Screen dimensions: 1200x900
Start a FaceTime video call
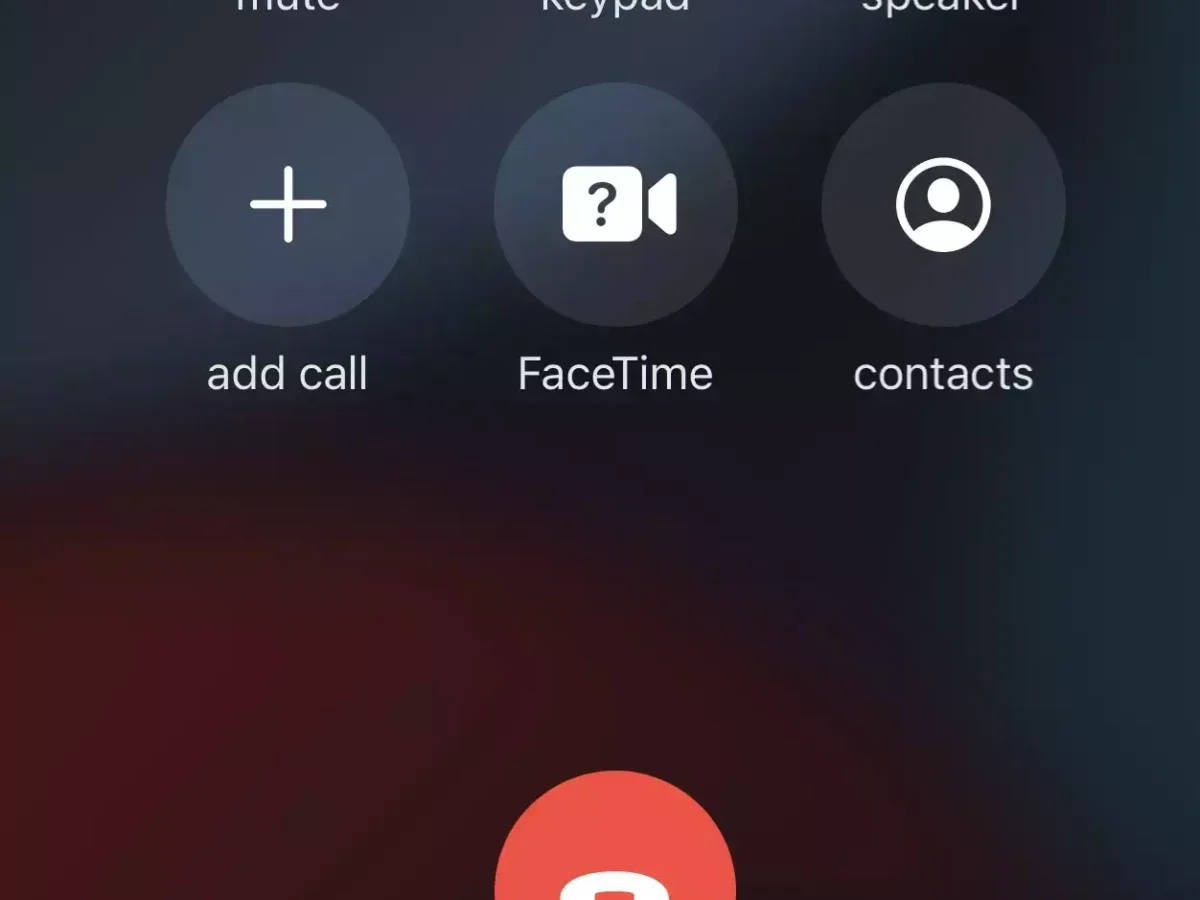(616, 205)
